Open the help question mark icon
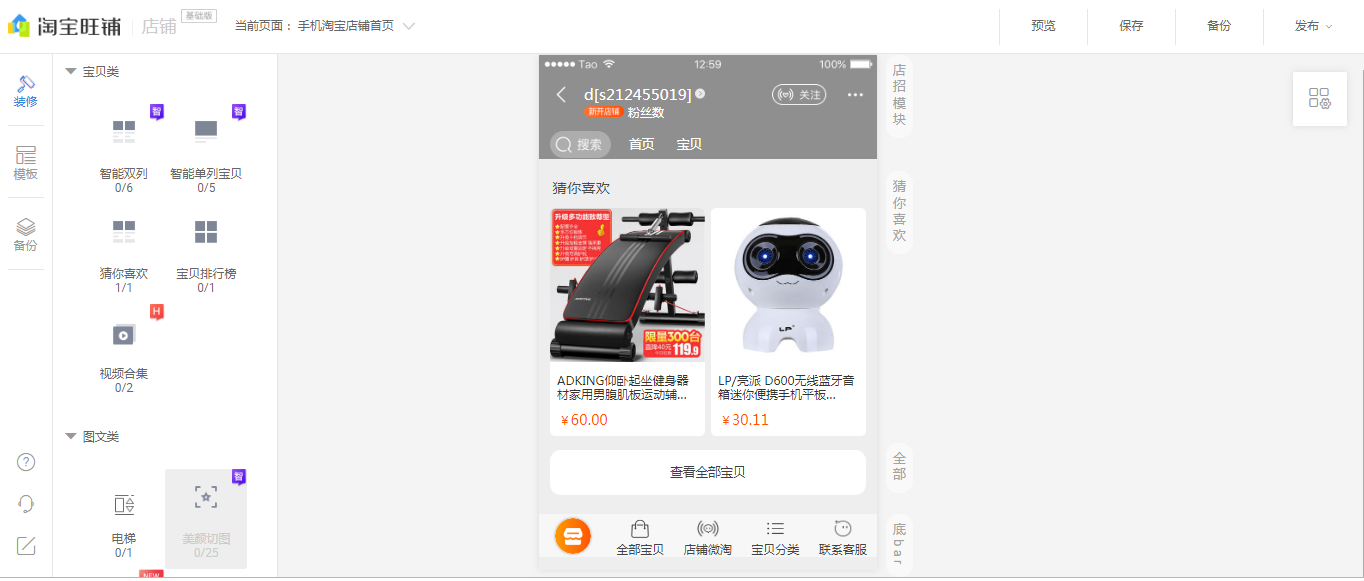1364x581 pixels. [26, 462]
